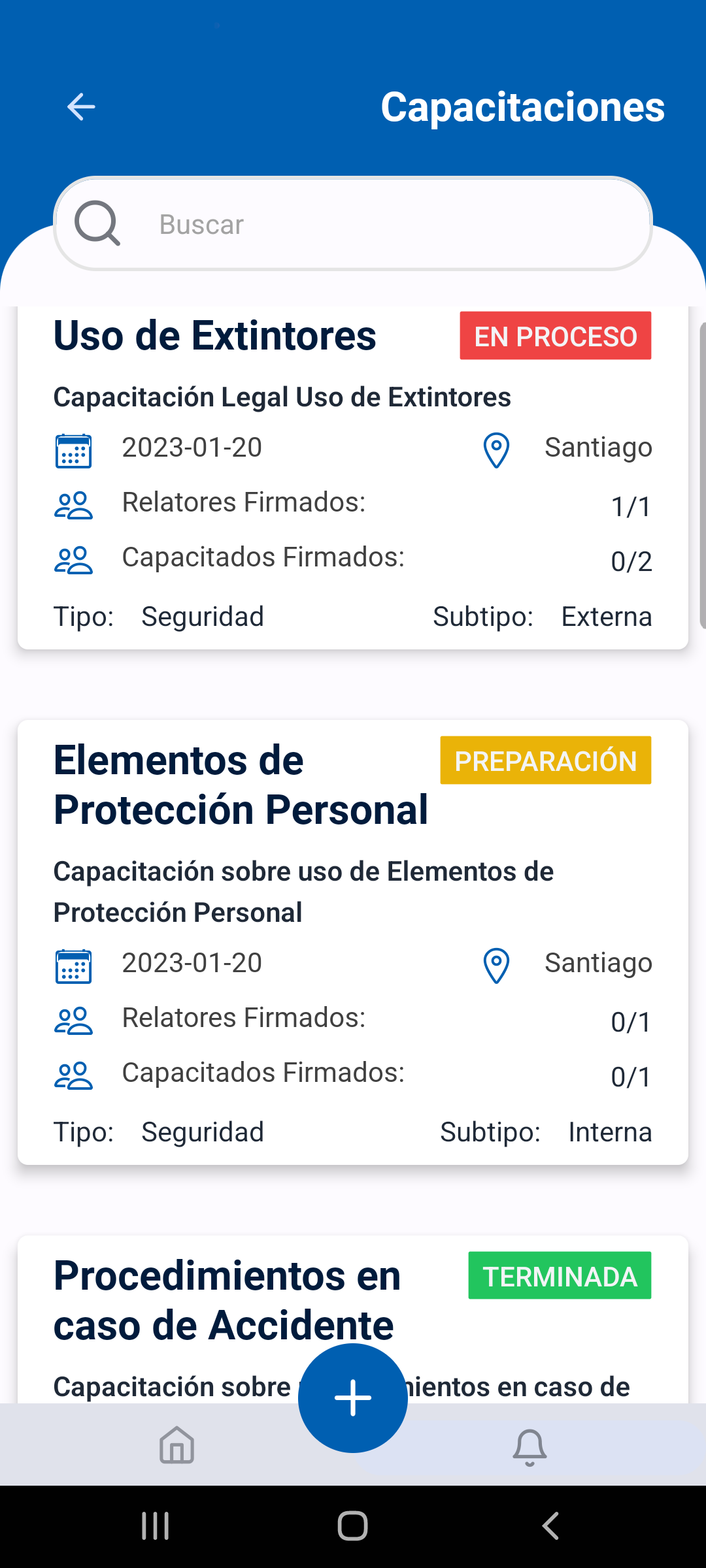Open Elementos de Protección Personal card
The height and width of the screenshot is (1568, 706).
pos(353,941)
